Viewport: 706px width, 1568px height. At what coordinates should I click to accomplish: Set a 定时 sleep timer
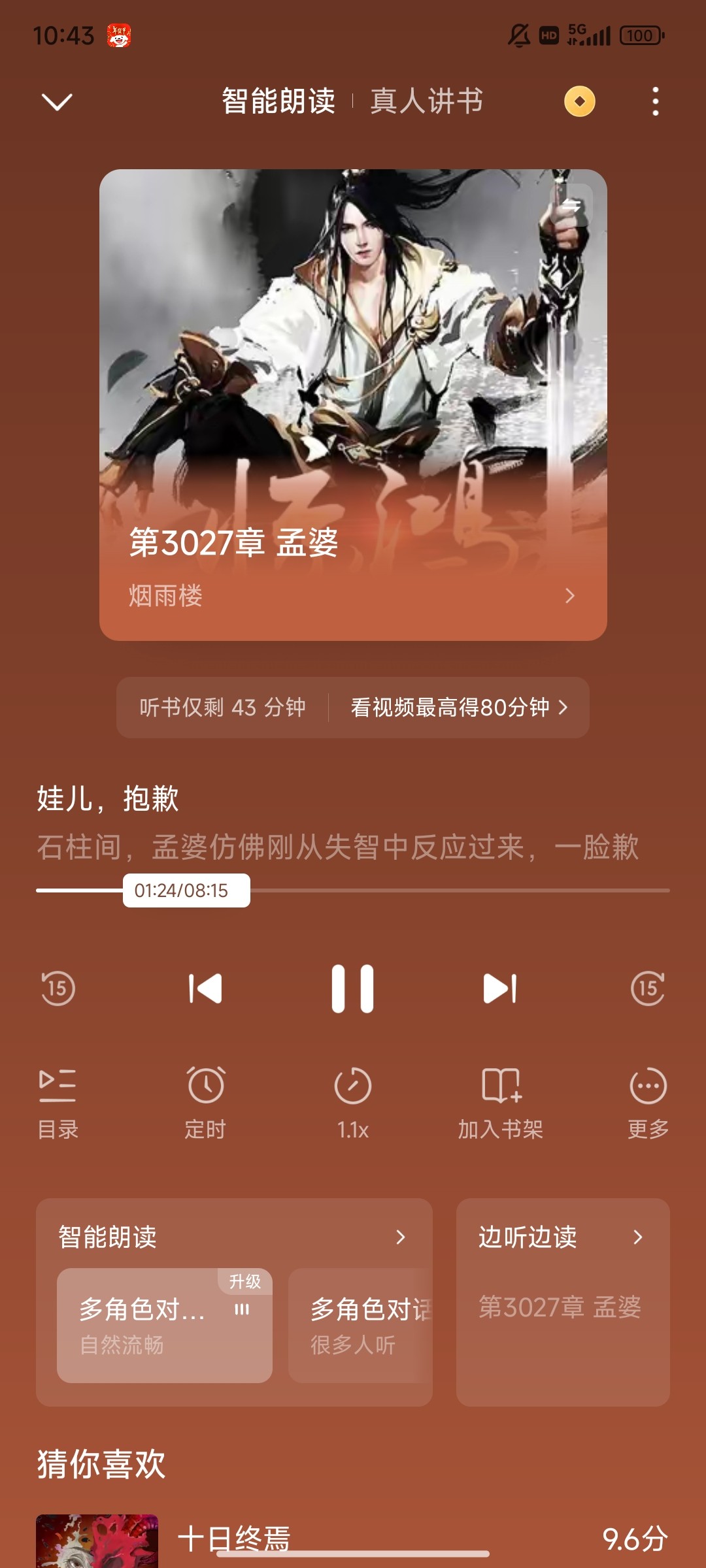[x=205, y=1102]
